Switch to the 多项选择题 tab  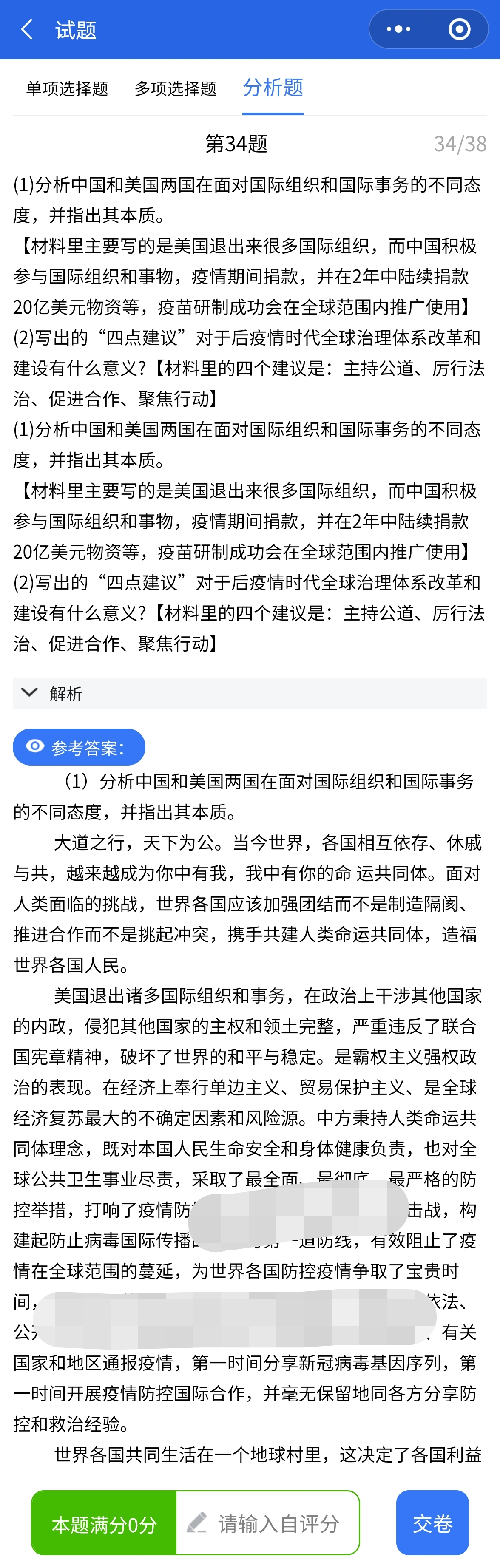tap(176, 89)
